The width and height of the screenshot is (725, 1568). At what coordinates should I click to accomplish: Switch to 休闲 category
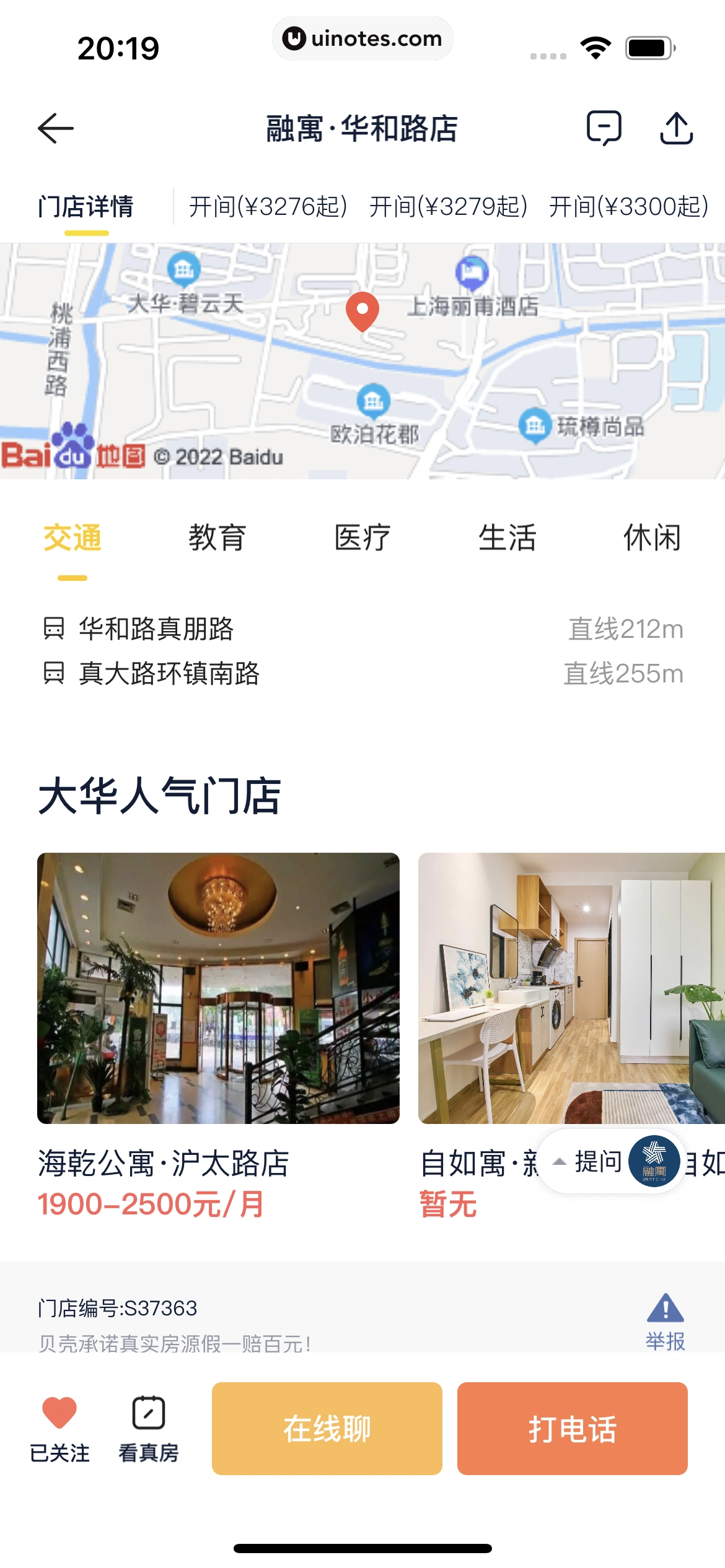(652, 538)
